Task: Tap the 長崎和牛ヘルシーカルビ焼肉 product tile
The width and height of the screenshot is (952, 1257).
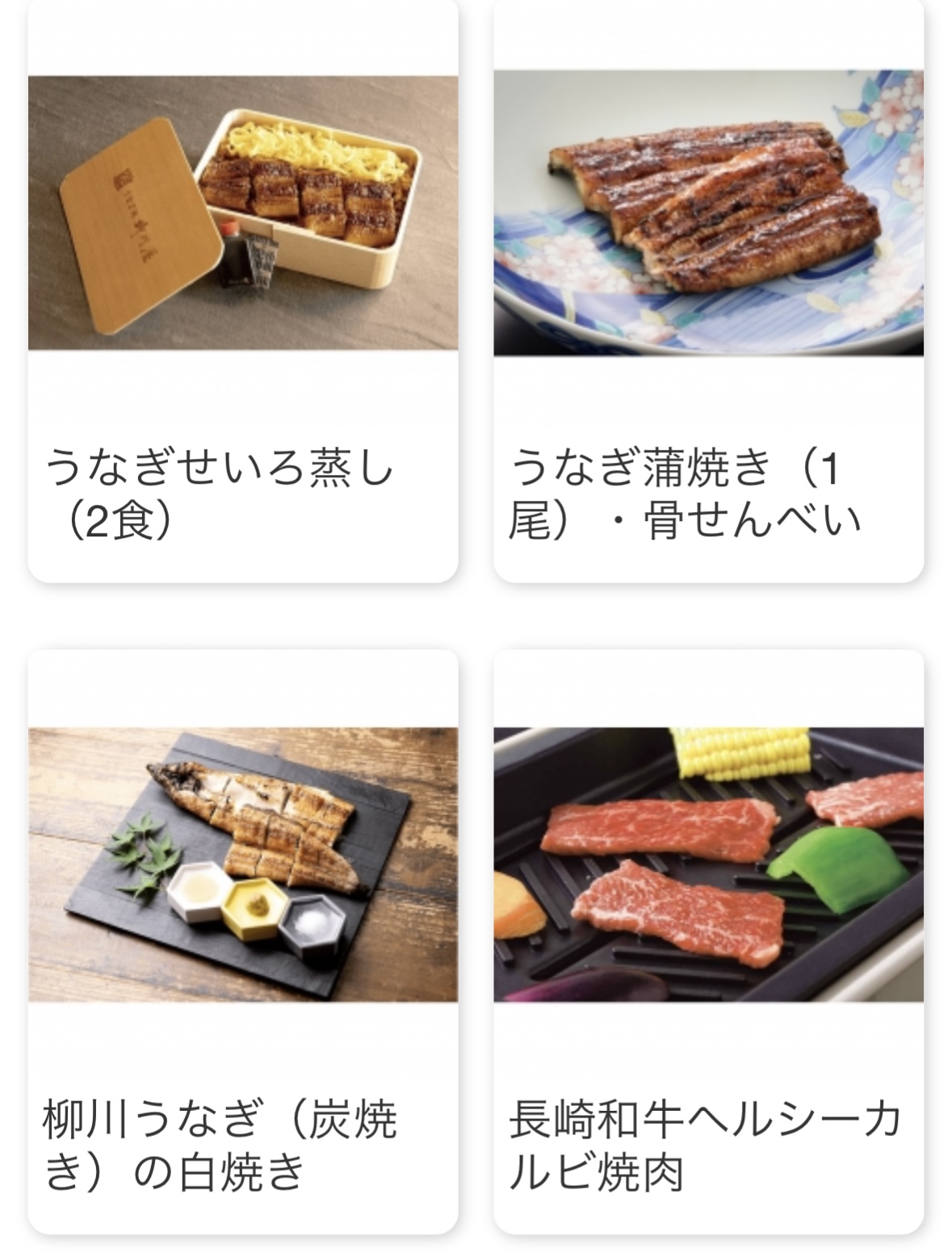Action: point(708,941)
